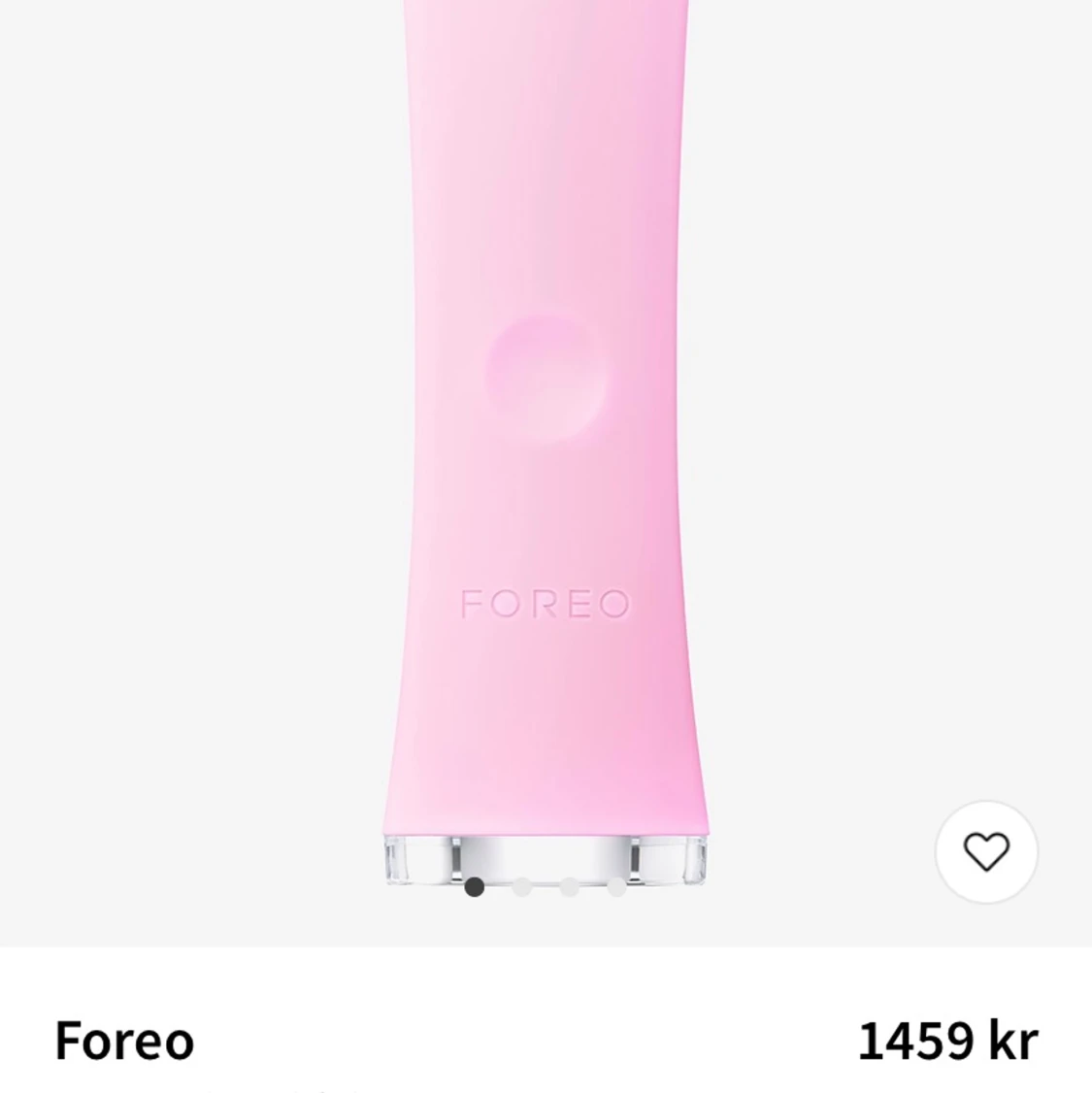This screenshot has height=1093, width=1092.
Task: Click the white circle behind the heart
Action: click(x=987, y=851)
